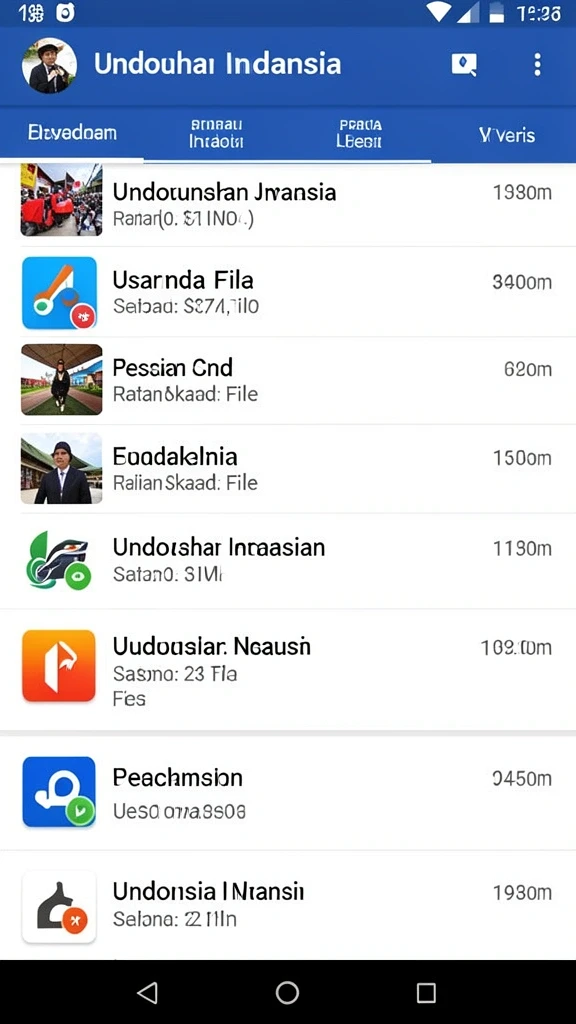Viewport: 576px width, 1024px height.
Task: Switch to the LBeart tab
Action: [x=359, y=133]
